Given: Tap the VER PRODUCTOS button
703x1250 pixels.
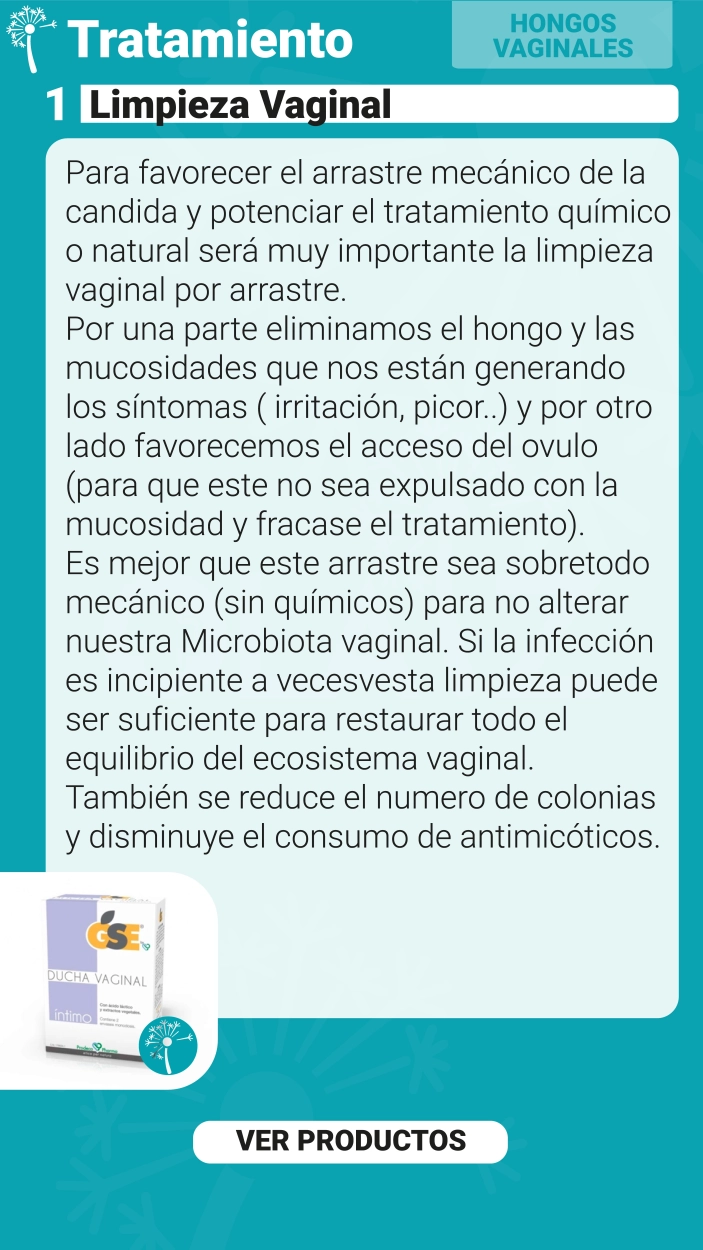Looking at the screenshot, I should [x=351, y=1141].
